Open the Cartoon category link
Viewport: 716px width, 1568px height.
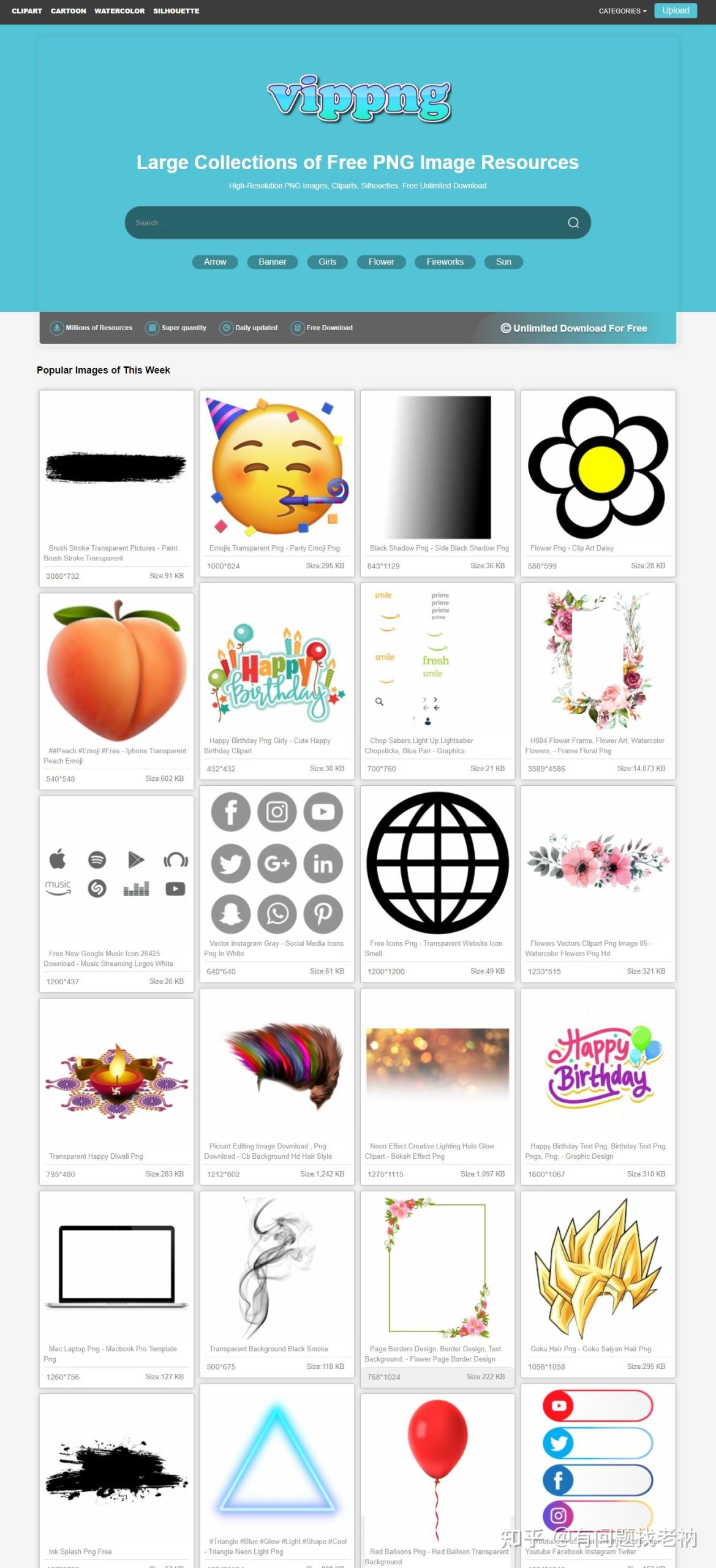click(68, 11)
